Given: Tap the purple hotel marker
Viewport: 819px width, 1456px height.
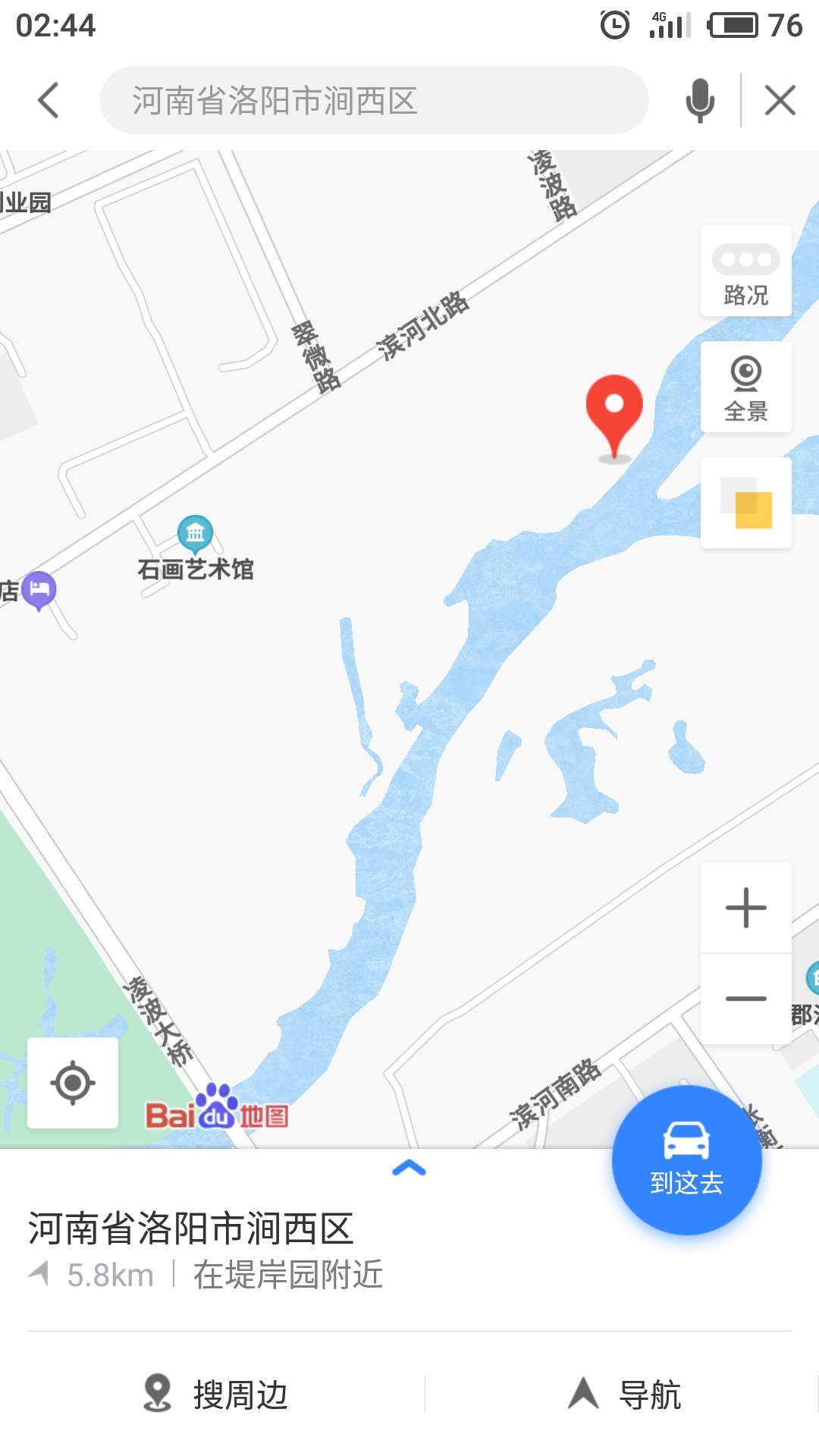Looking at the screenshot, I should point(39,591).
